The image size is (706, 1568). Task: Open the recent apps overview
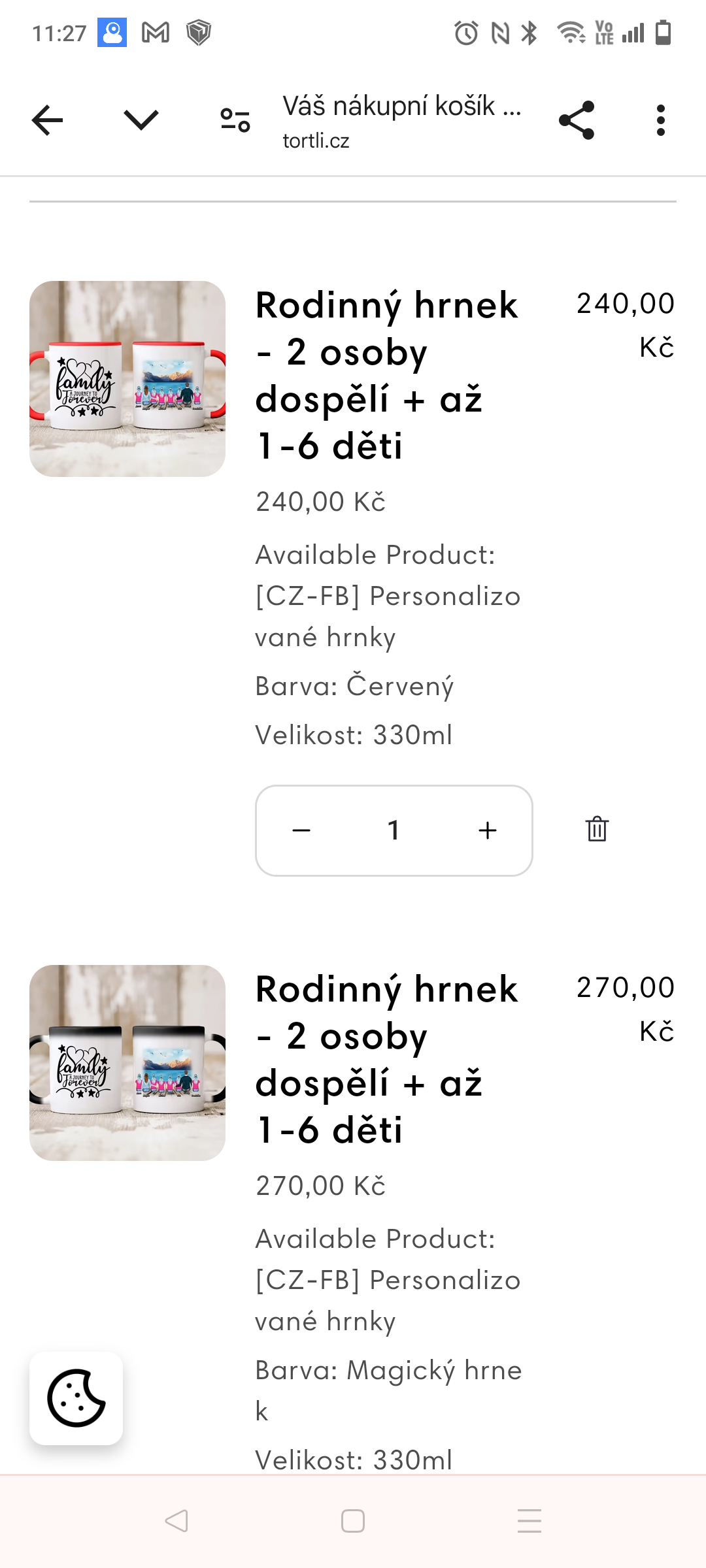(529, 1520)
